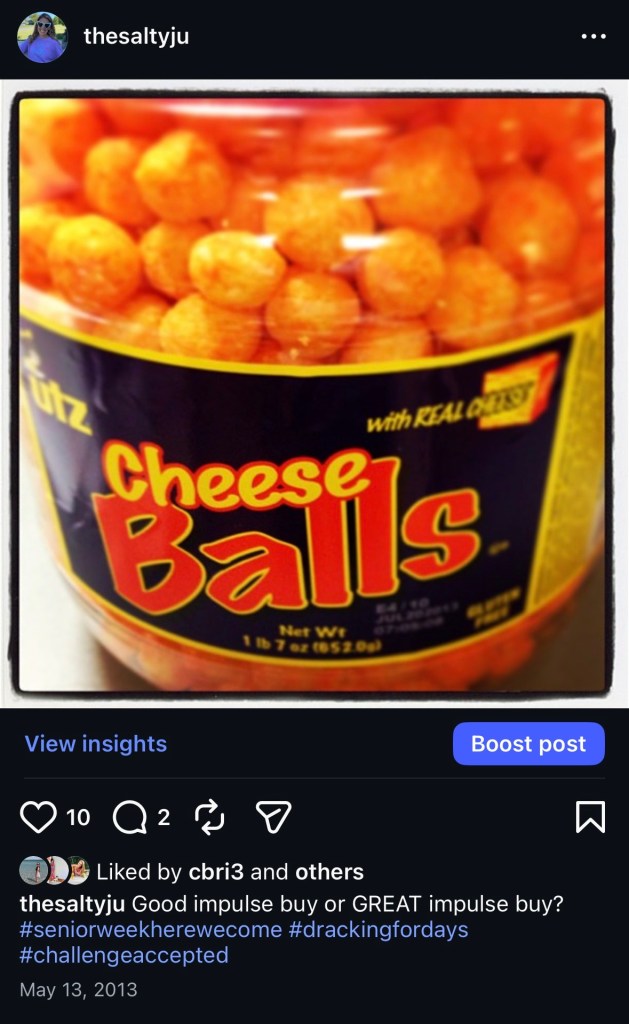View insights for this post

tap(96, 744)
